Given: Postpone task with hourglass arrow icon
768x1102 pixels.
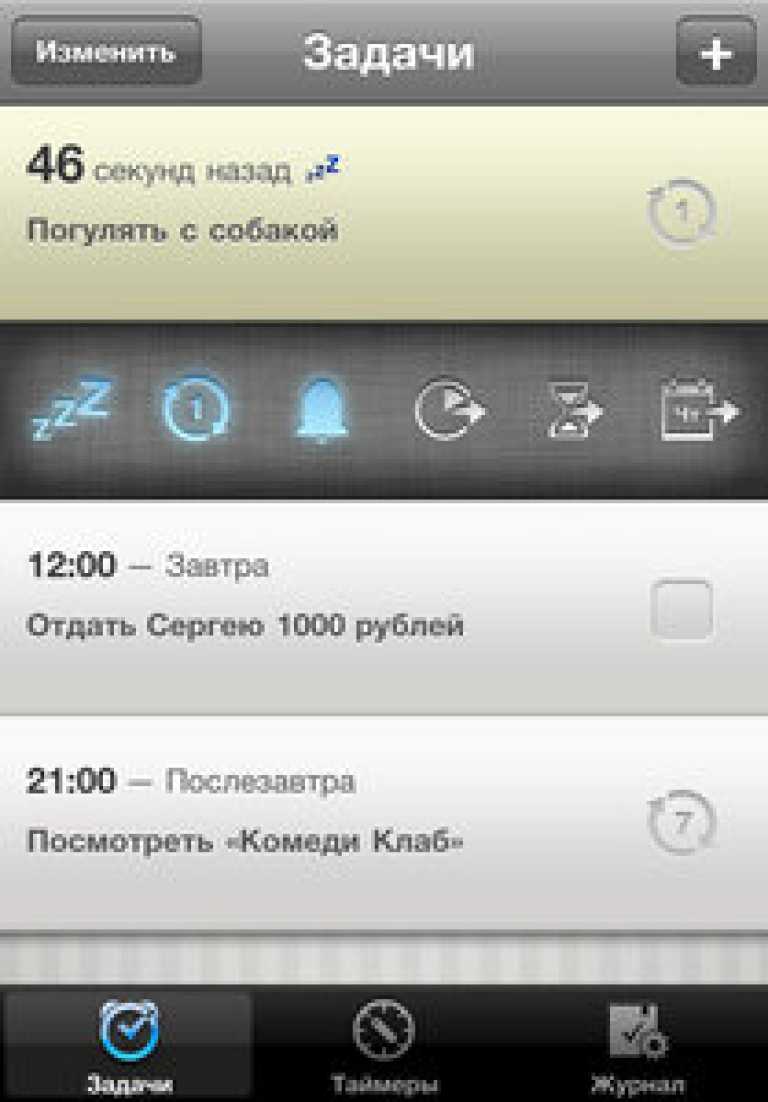Looking at the screenshot, I should click(x=573, y=410).
